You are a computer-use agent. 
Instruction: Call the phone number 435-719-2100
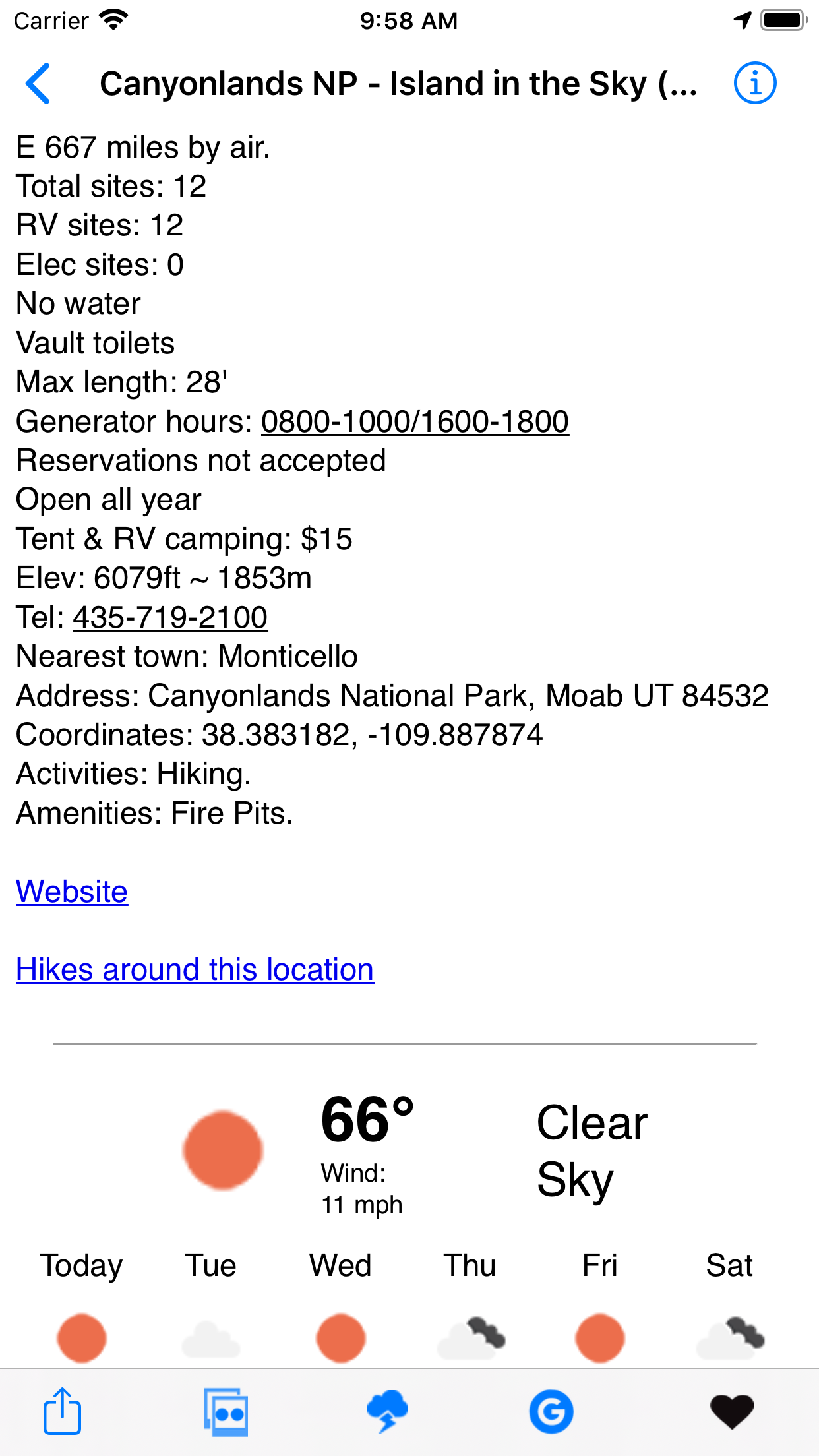click(x=170, y=618)
